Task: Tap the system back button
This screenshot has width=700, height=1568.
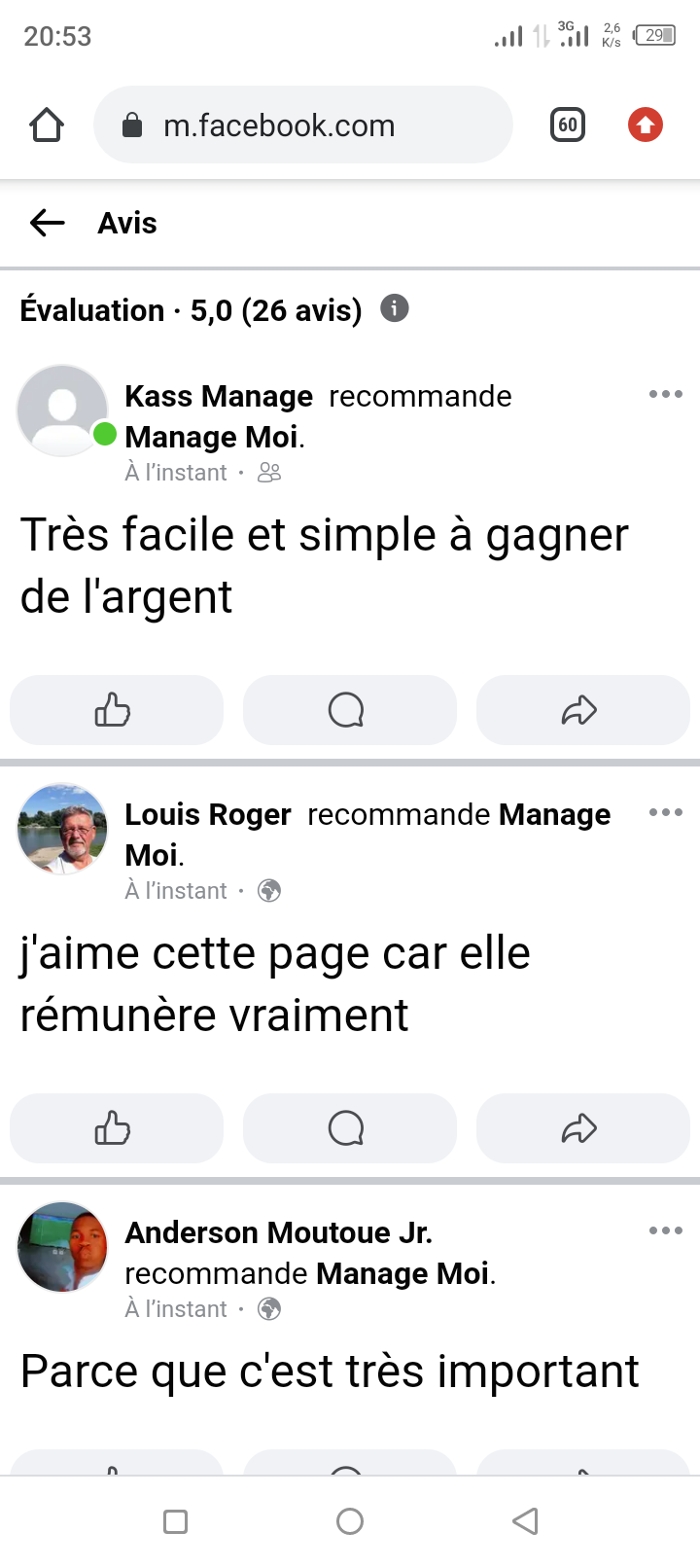Action: (x=525, y=1521)
